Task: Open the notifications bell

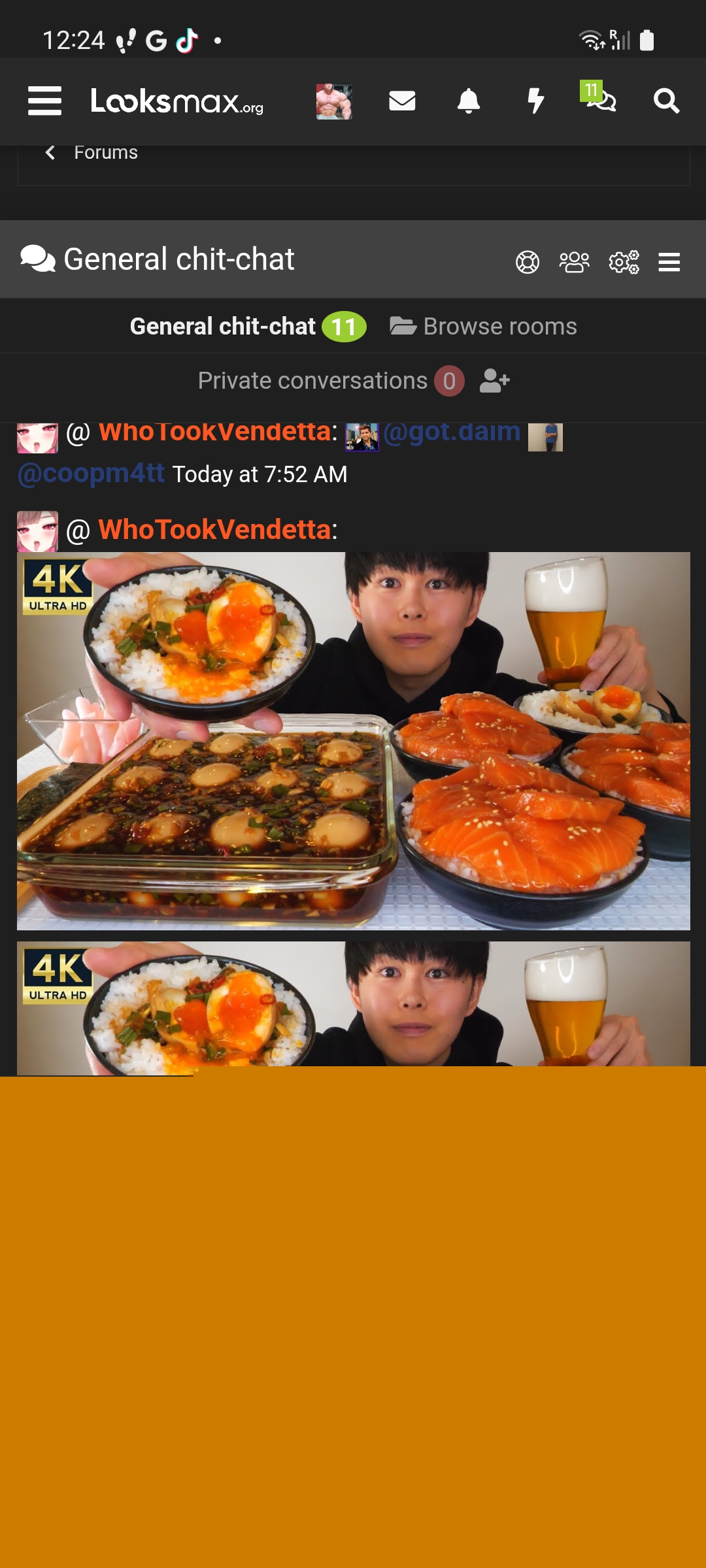Action: (469, 101)
